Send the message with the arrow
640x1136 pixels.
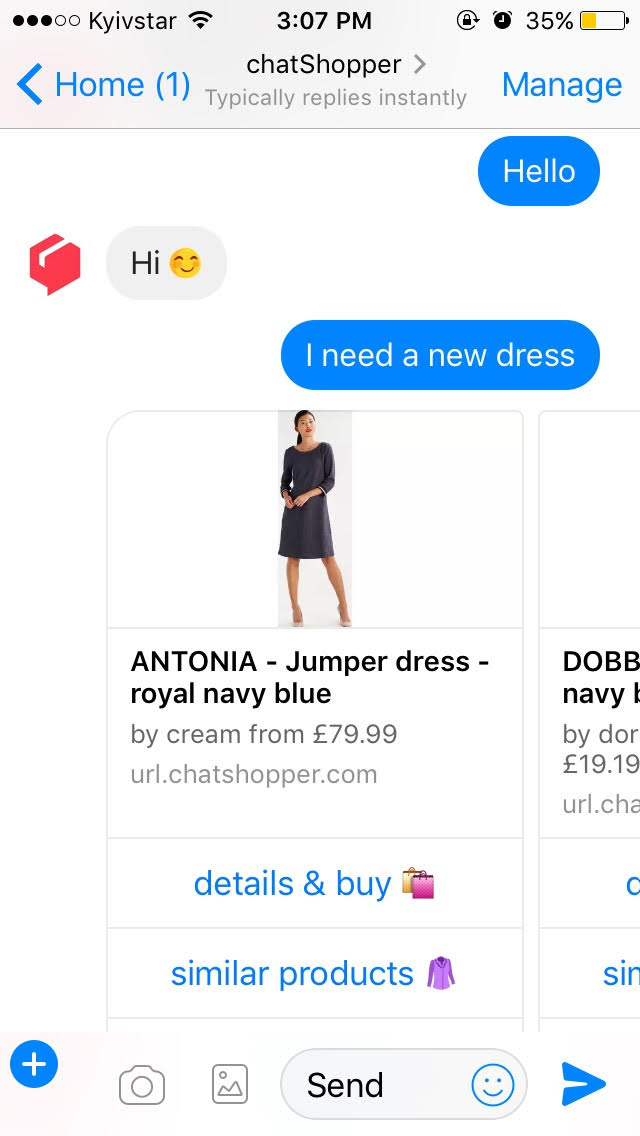click(583, 1084)
